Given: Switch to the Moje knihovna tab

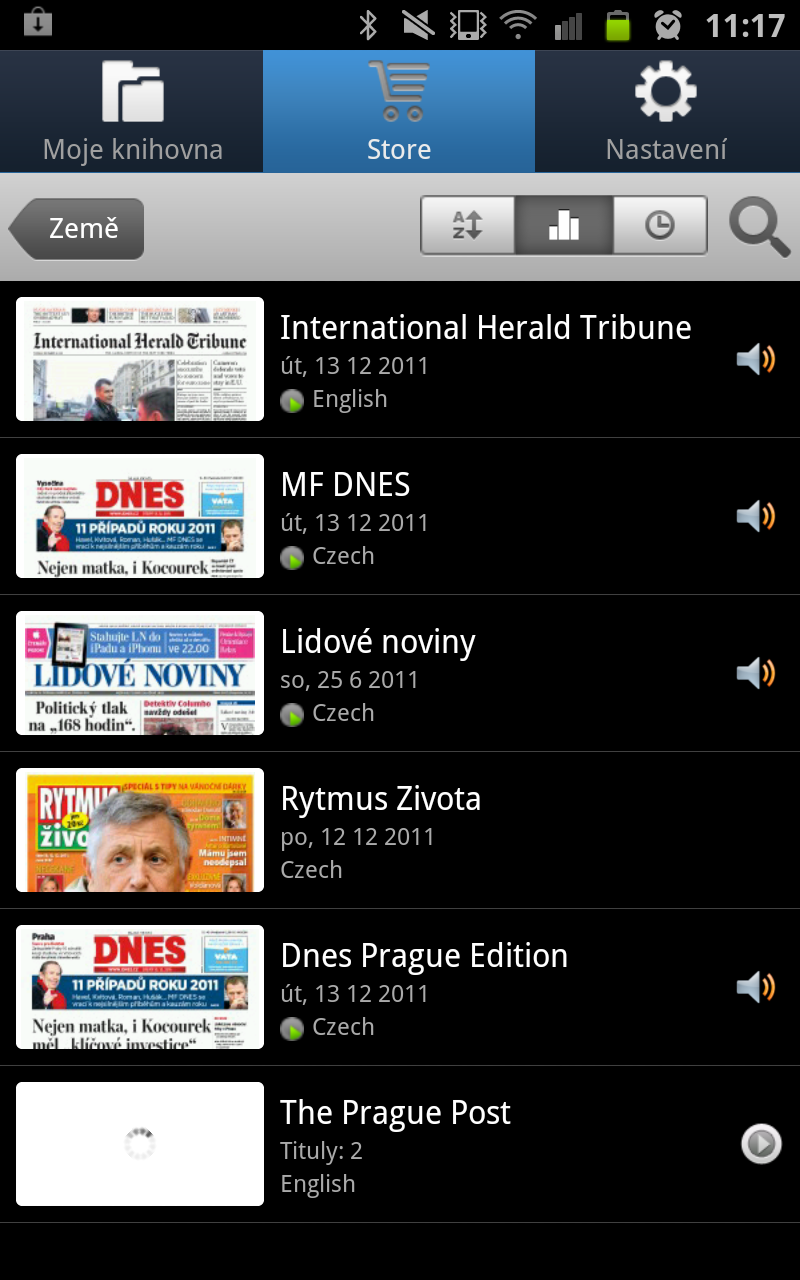Looking at the screenshot, I should 132,112.
